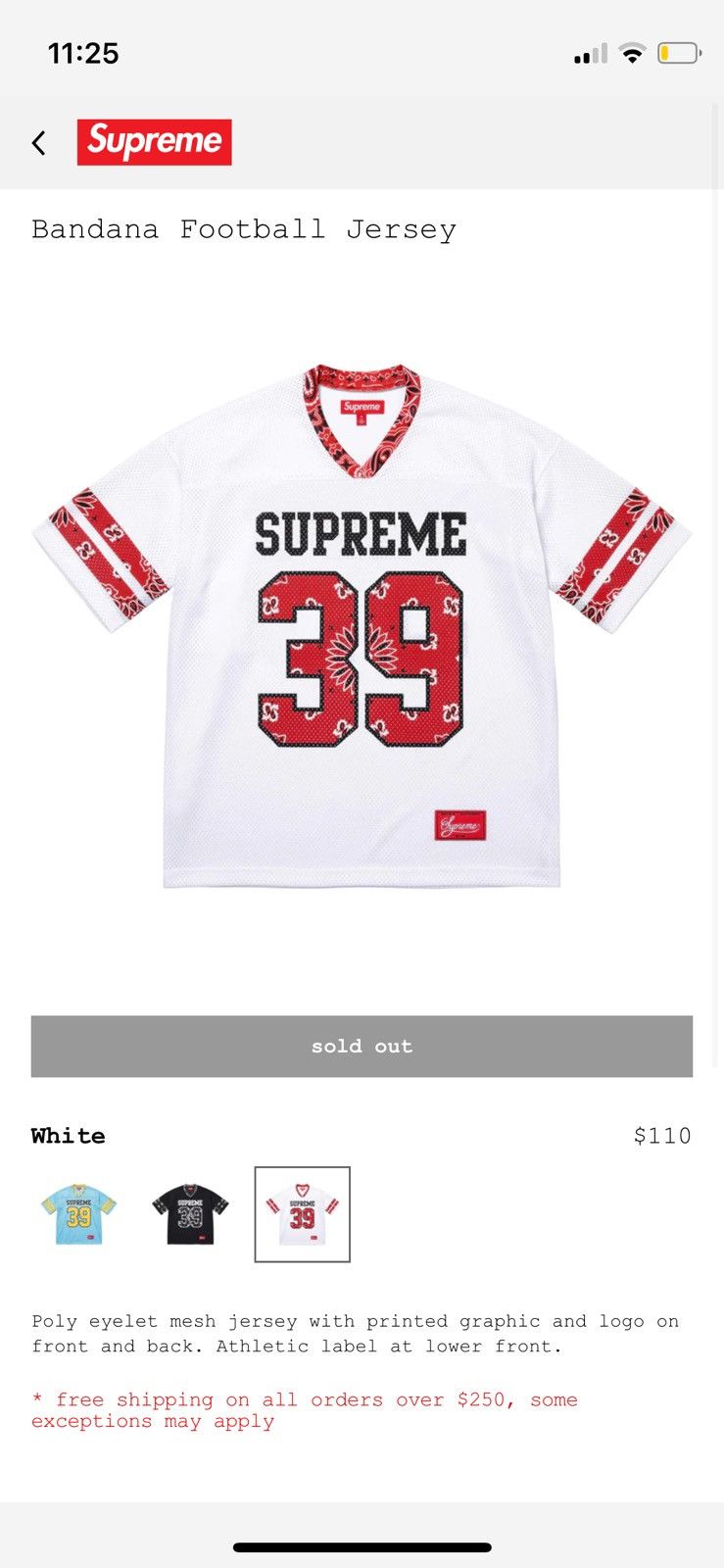Select the white jersey color
The image size is (724, 1568).
pyautogui.click(x=302, y=1214)
